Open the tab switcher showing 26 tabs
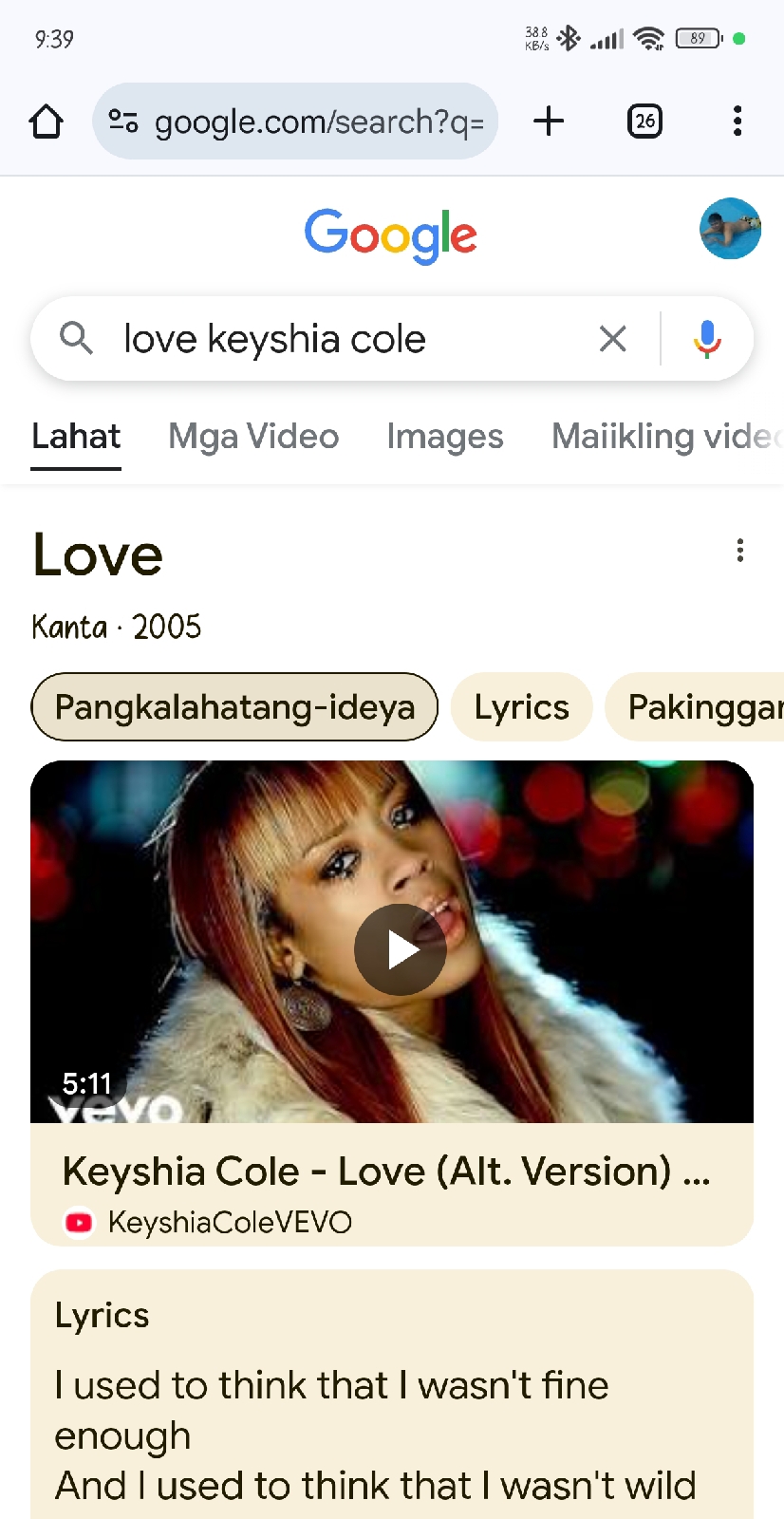Viewport: 784px width, 1519px height. click(644, 122)
